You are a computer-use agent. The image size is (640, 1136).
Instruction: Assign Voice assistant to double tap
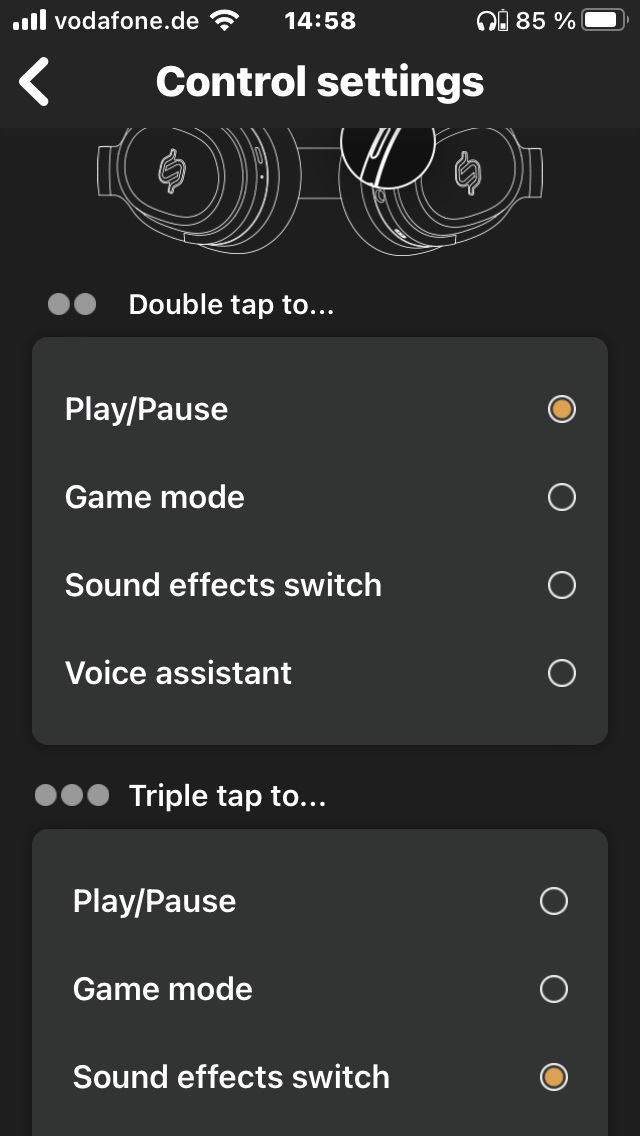[x=320, y=673]
